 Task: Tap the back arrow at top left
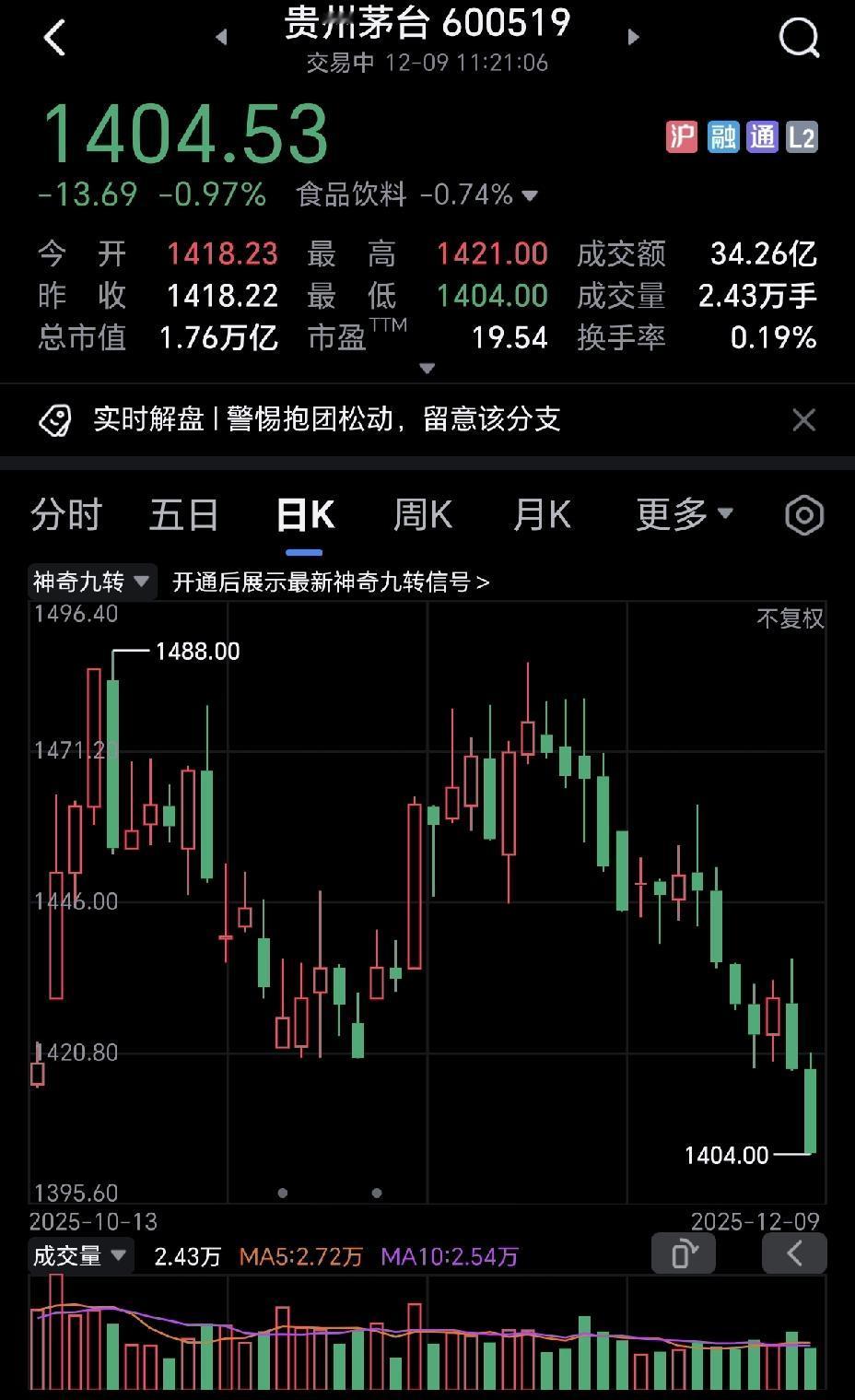(x=55, y=38)
